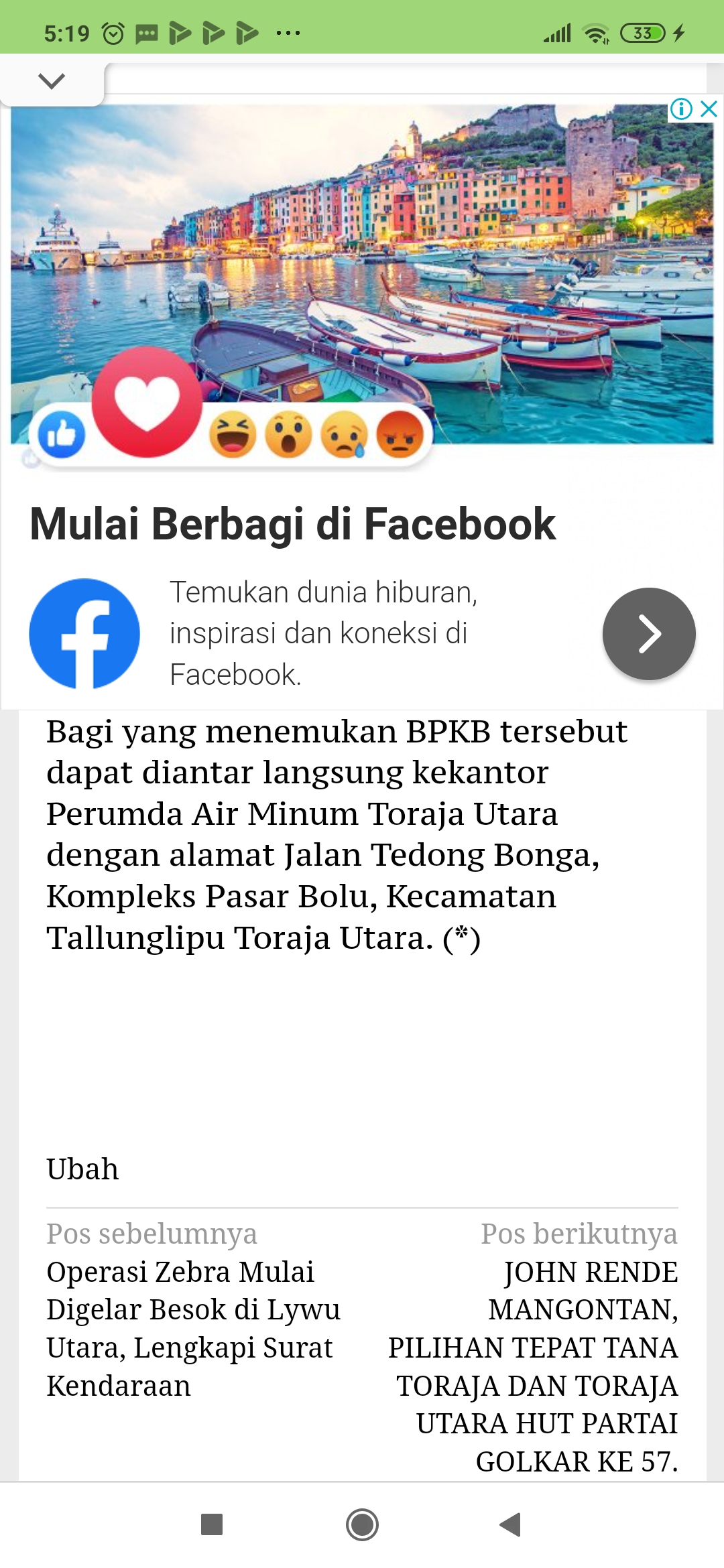Open the Mulai Berbagi di Facebook ad

tap(293, 524)
